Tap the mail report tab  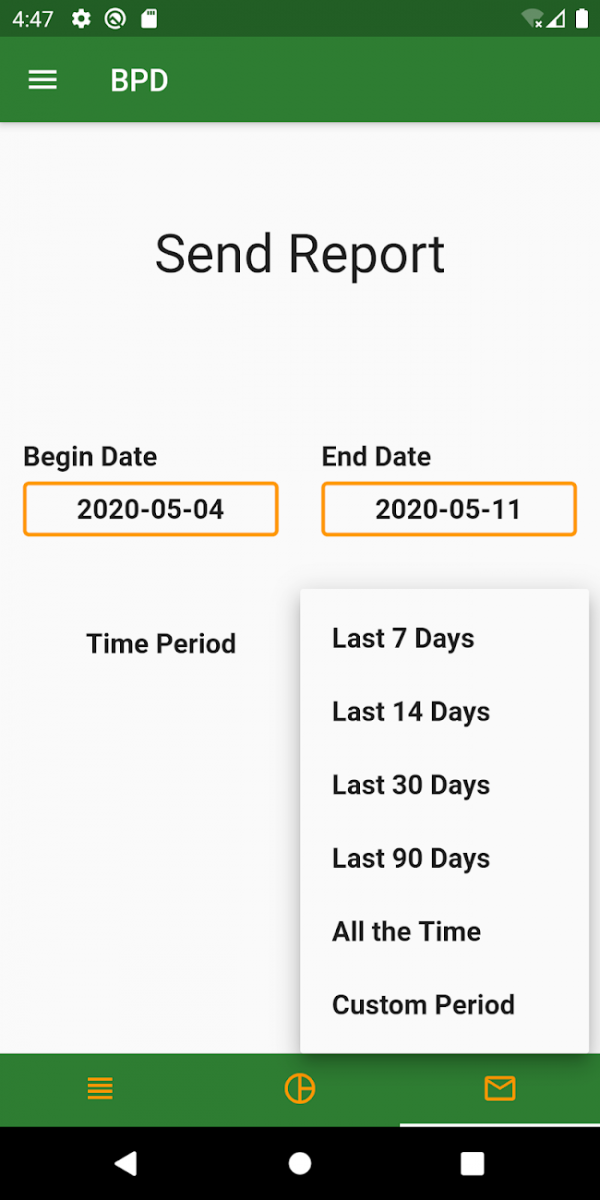click(x=499, y=1089)
